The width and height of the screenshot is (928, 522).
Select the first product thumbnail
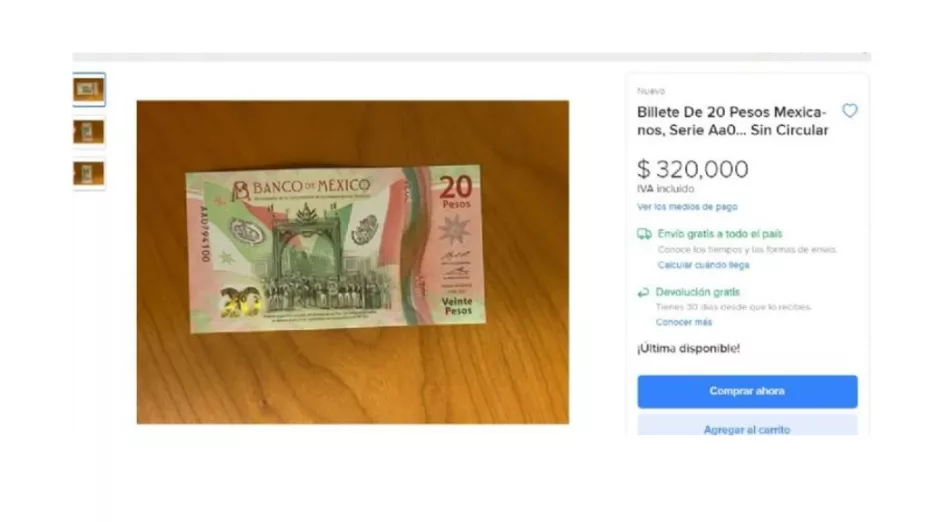[89, 89]
